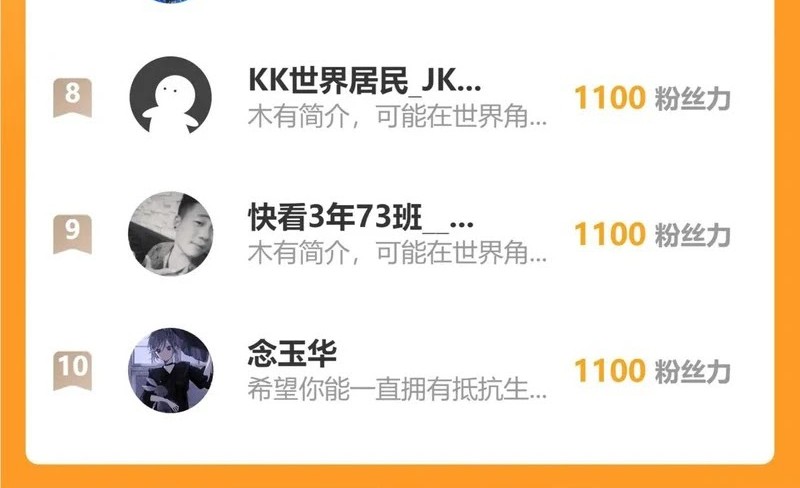Viewport: 800px width, 488px height.
Task: Open the profile of 快看3年73班__...
Action: [170, 233]
